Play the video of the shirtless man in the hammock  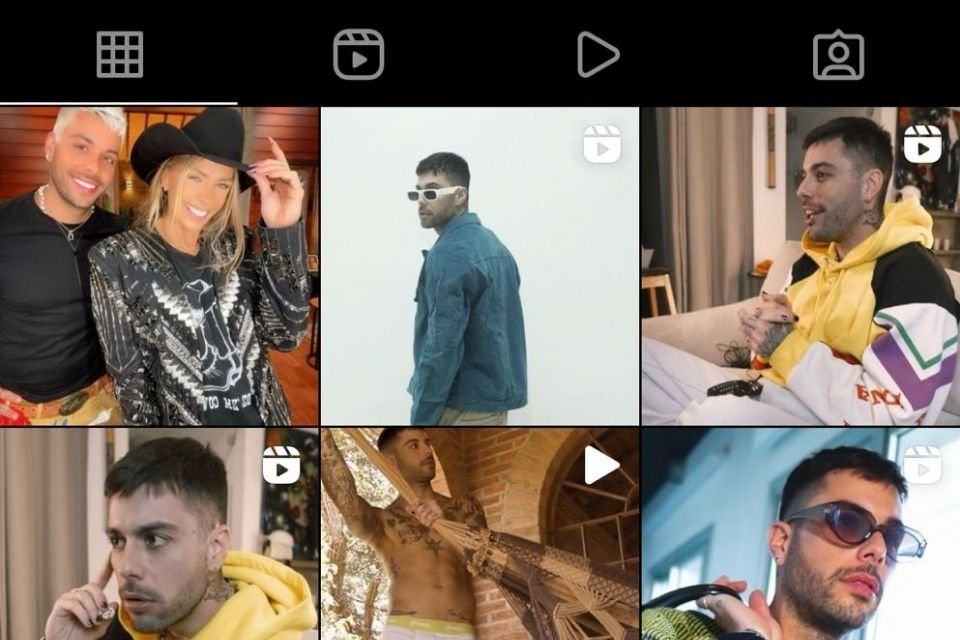pyautogui.click(x=479, y=534)
